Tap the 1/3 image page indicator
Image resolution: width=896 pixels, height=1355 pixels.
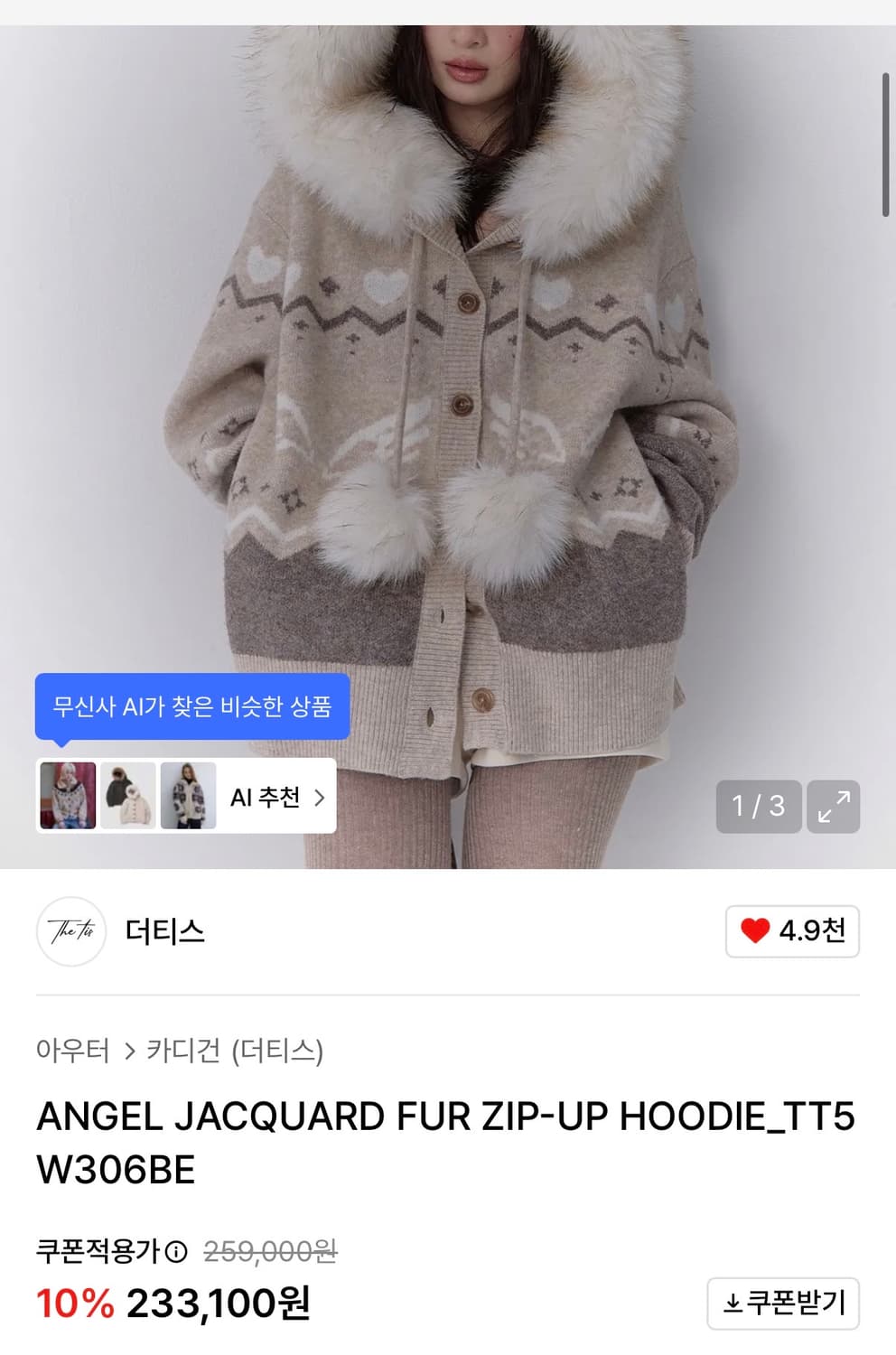[x=757, y=805]
